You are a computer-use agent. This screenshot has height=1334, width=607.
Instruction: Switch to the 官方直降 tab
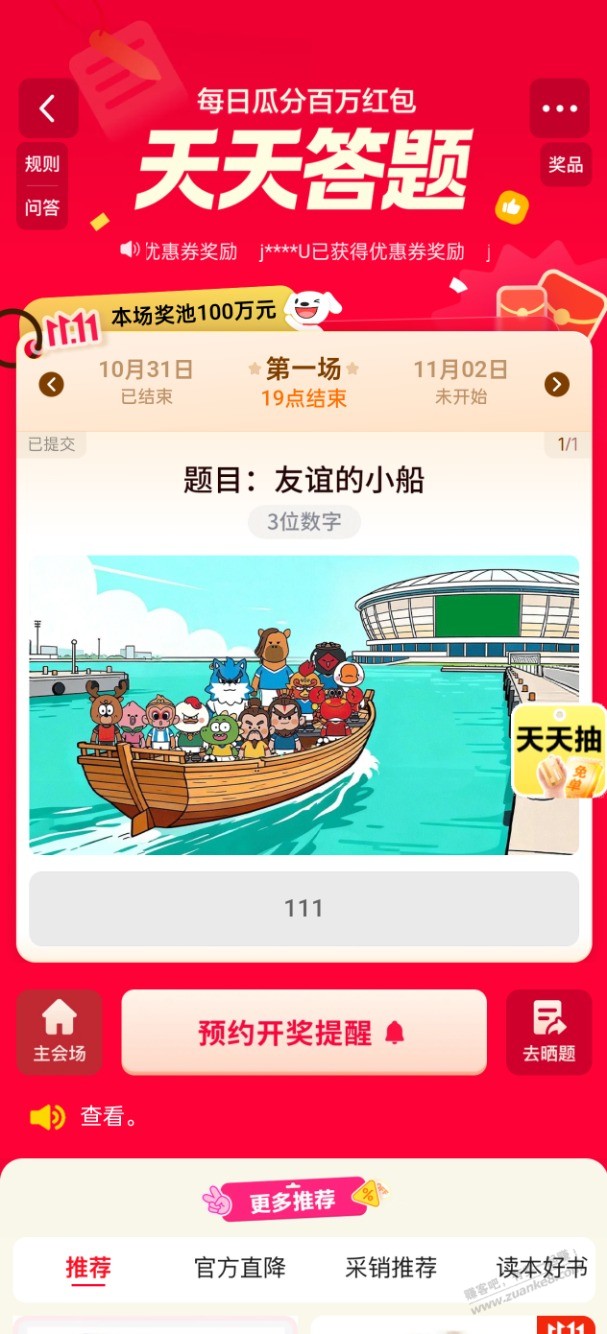[x=240, y=1268]
